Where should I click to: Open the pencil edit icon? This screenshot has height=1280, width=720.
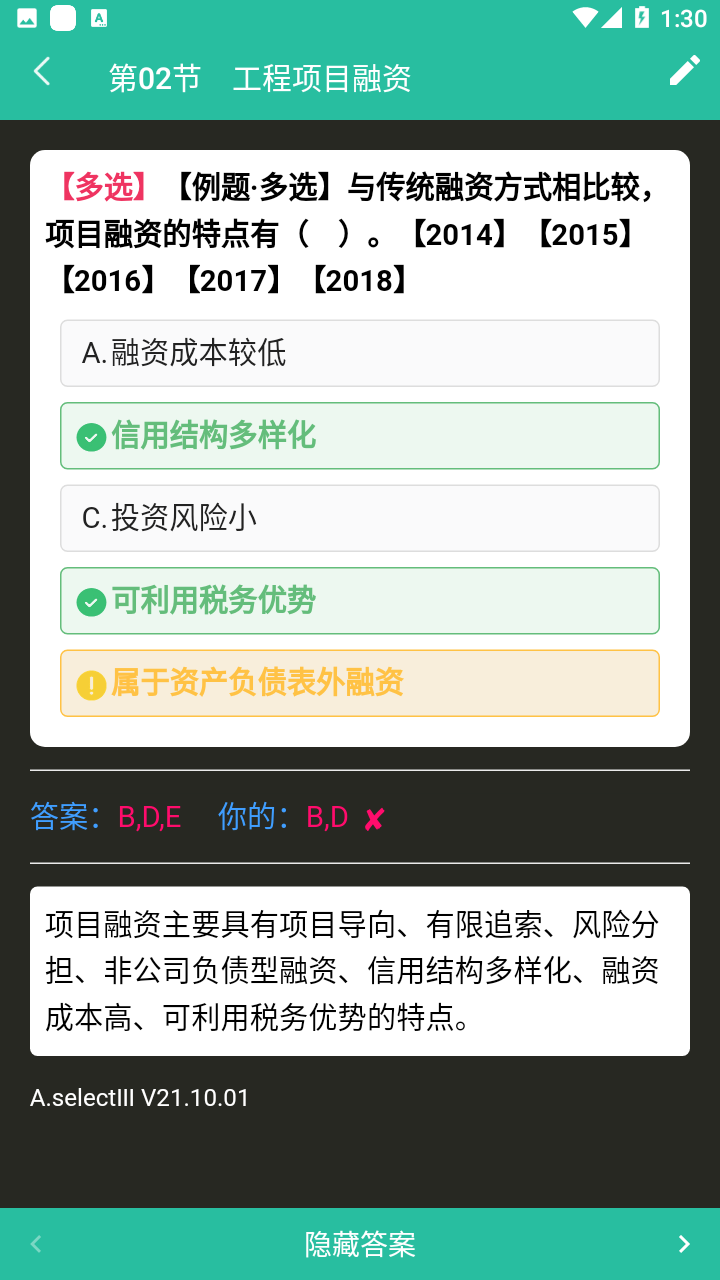(685, 70)
